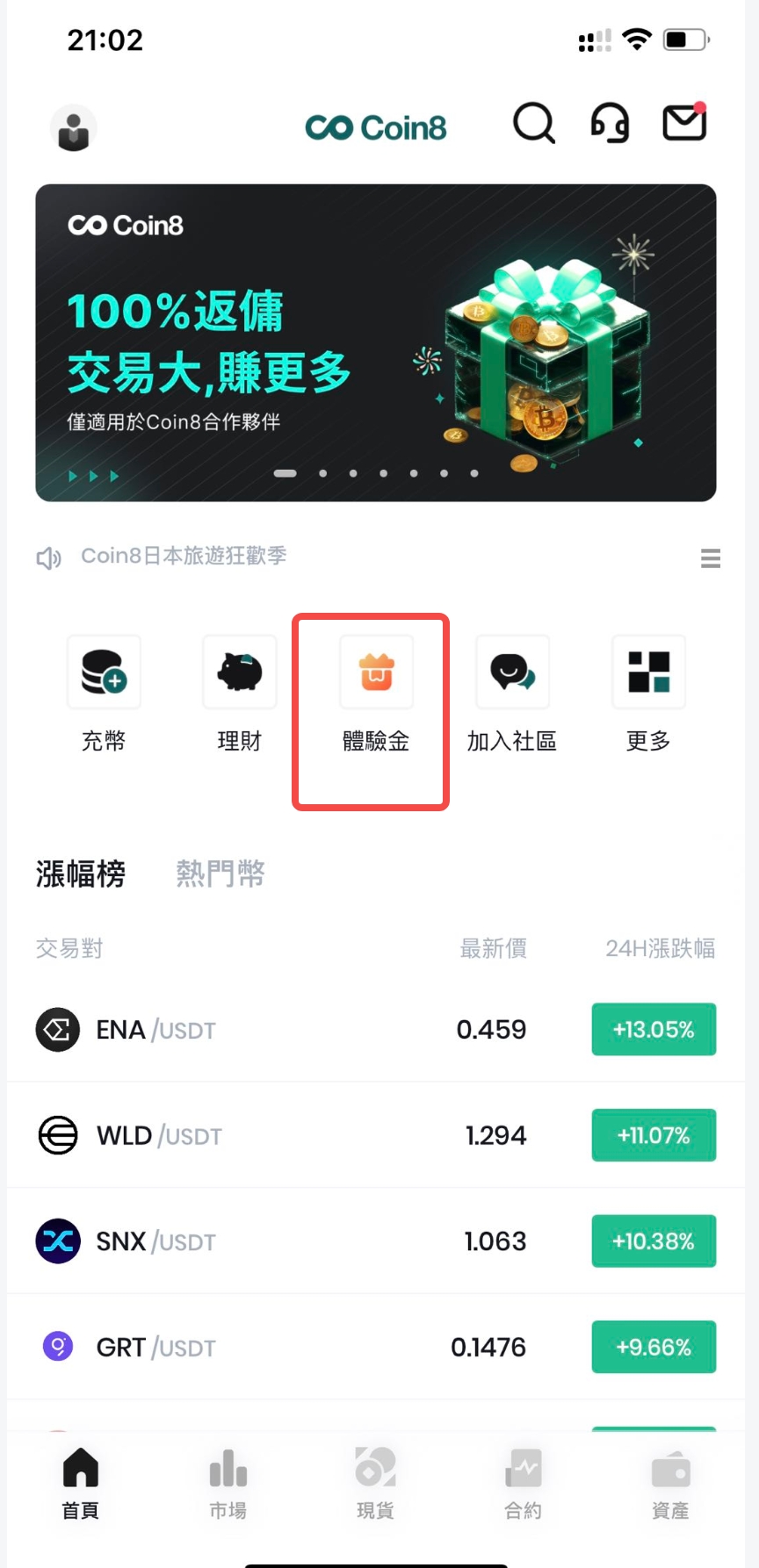Viewport: 759px width, 1568px height.
Task: Open the Coin8日本旅遊狂歡季 announcement
Action: point(184,556)
